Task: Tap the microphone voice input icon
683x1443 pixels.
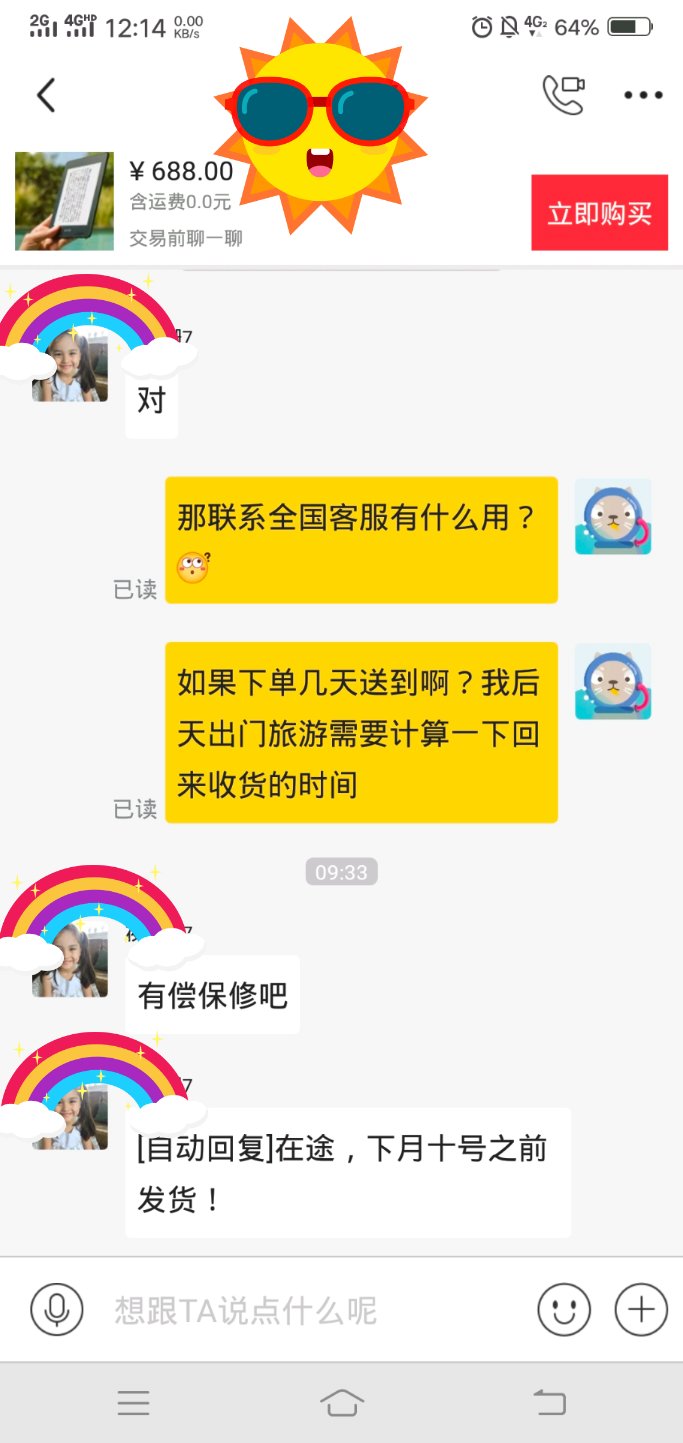Action: (56, 1309)
